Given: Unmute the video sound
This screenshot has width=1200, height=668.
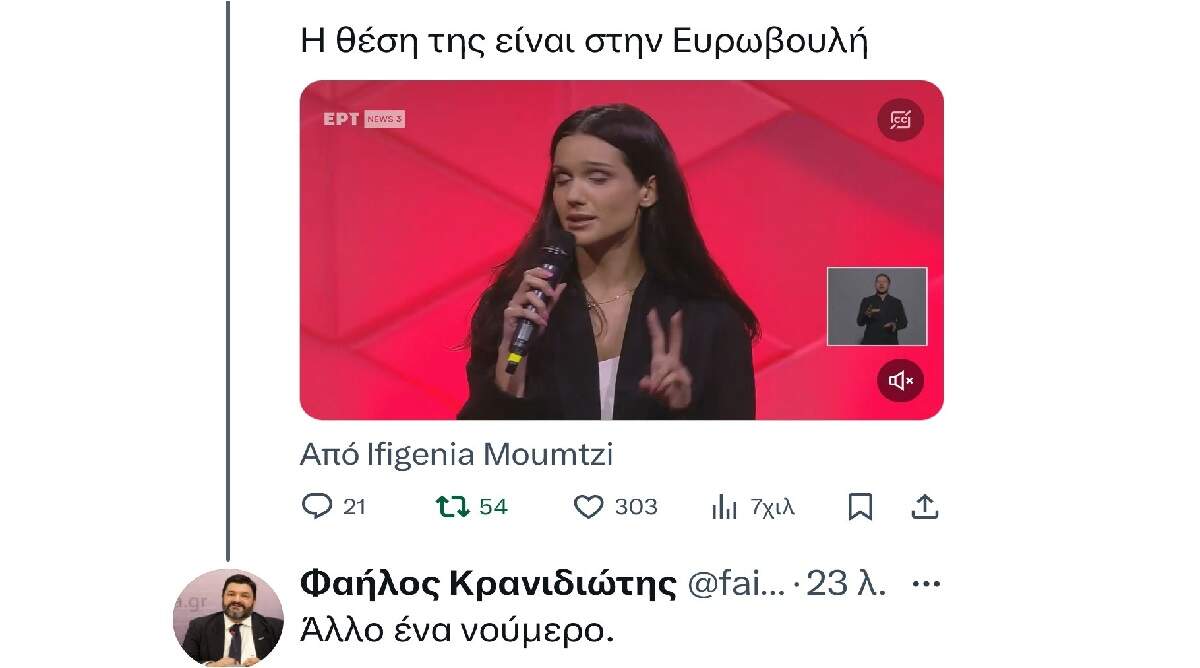Looking at the screenshot, I should (x=900, y=380).
